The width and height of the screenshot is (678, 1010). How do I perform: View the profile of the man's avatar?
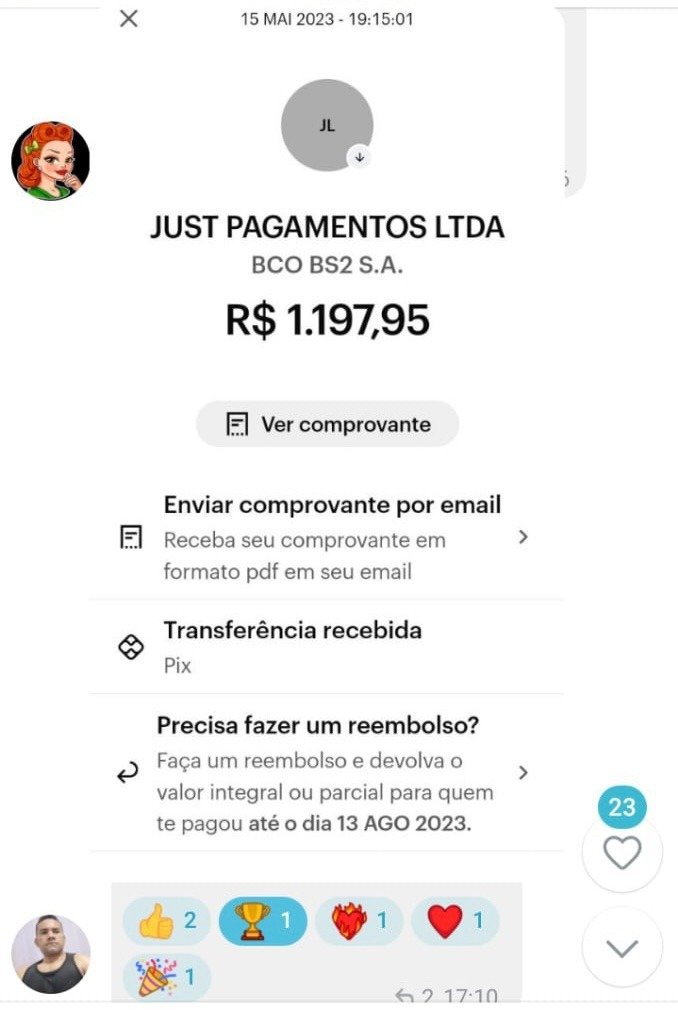pyautogui.click(x=51, y=953)
